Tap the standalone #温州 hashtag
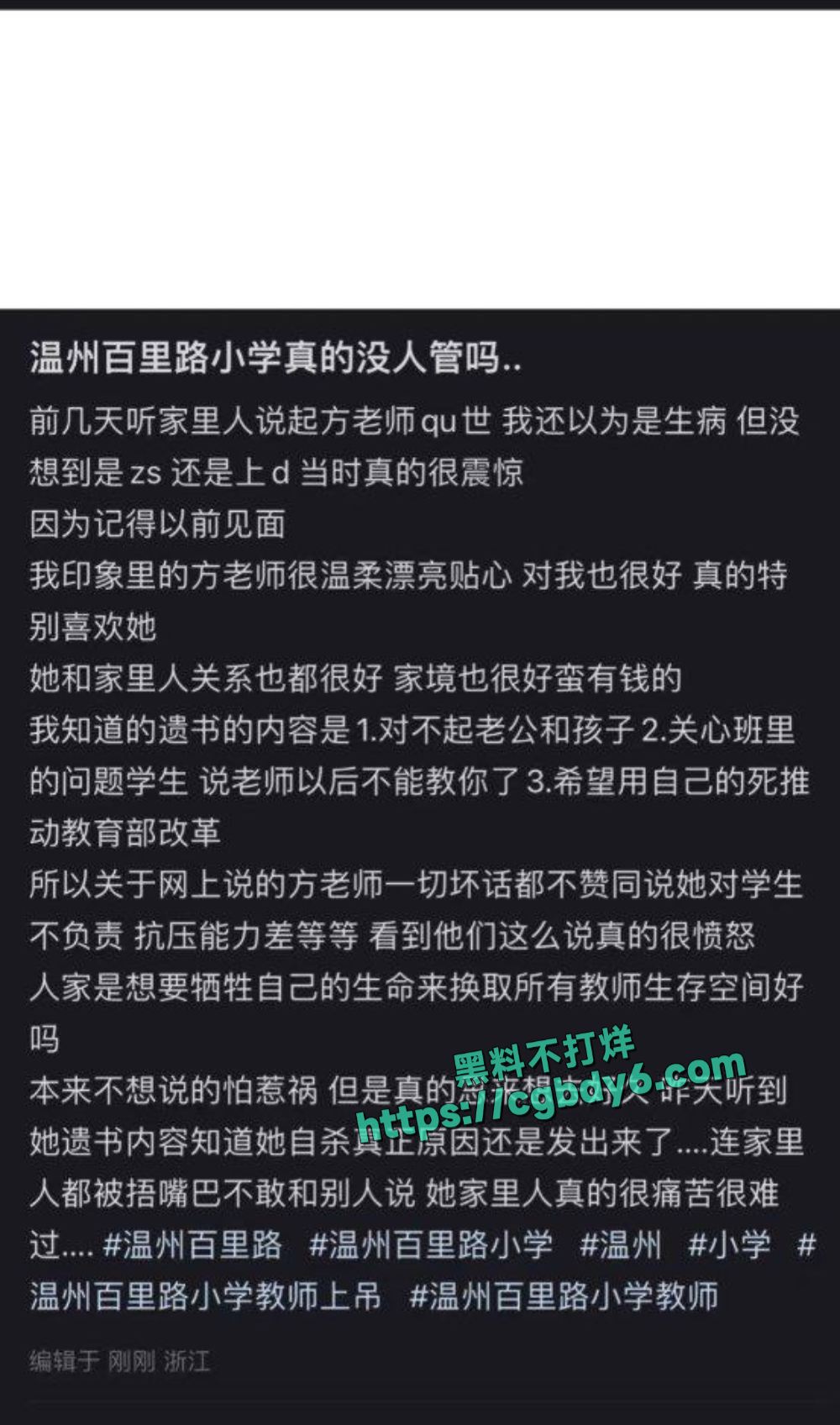Image resolution: width=840 pixels, height=1425 pixels. 621,1244
